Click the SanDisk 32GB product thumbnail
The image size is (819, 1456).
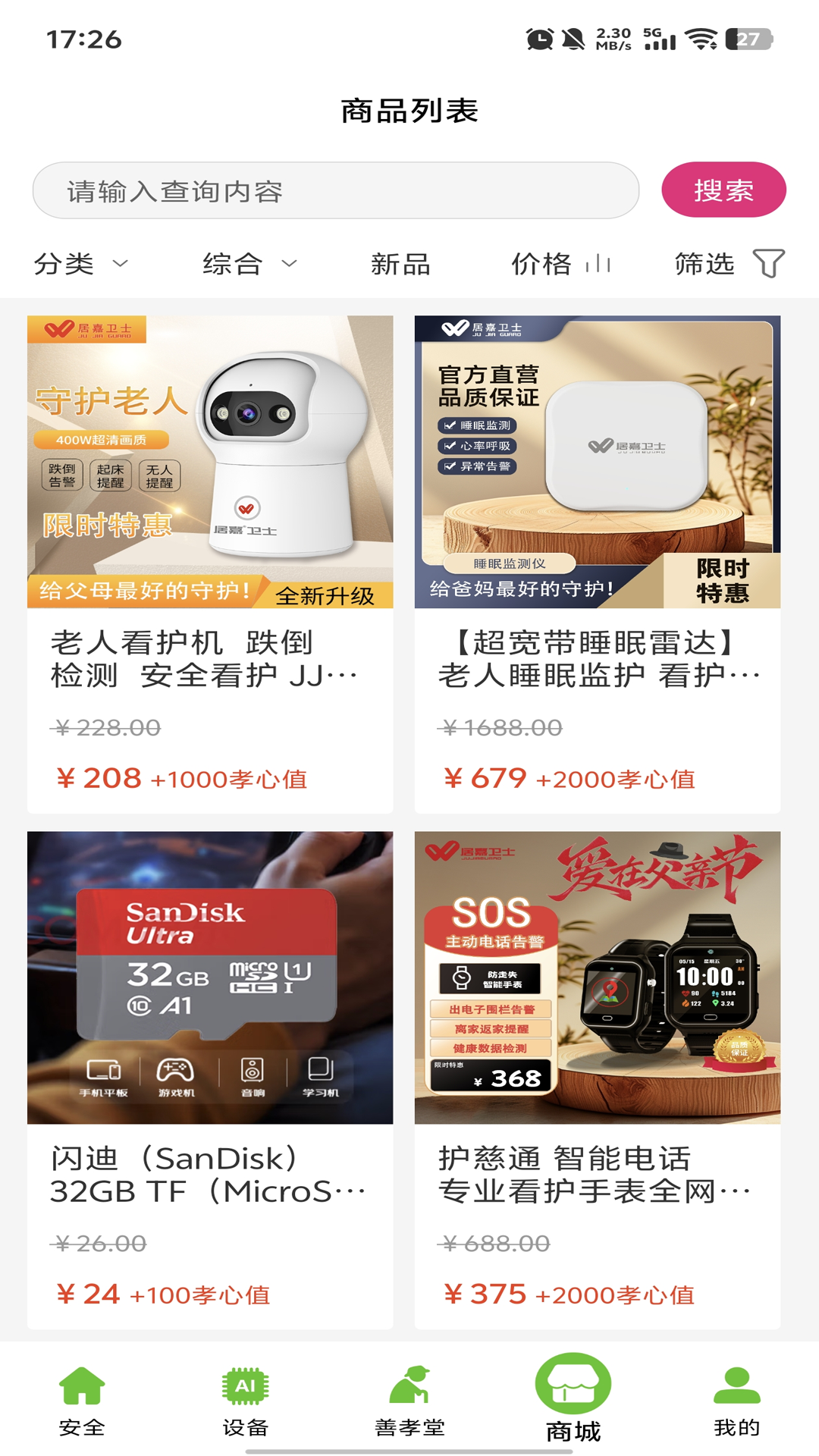210,977
